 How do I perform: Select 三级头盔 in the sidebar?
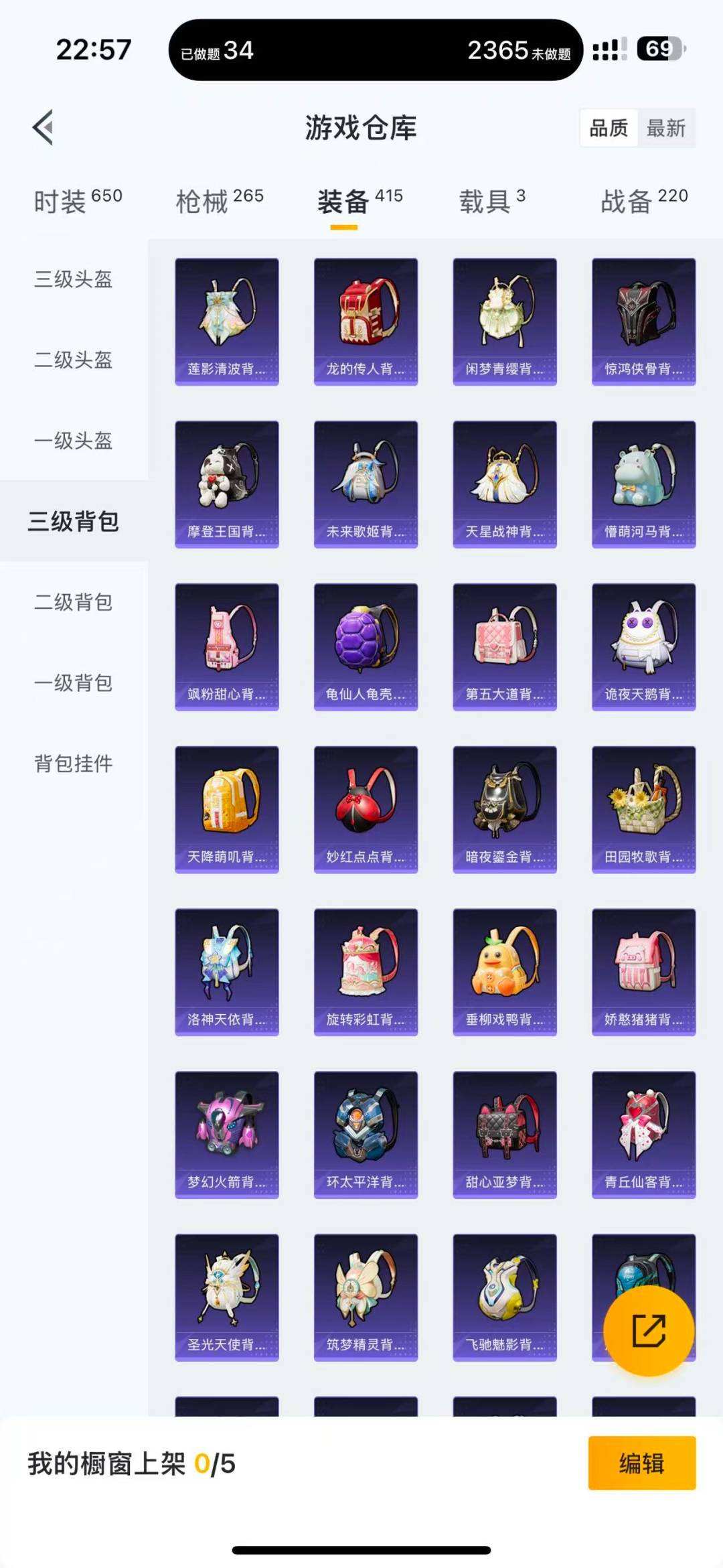coord(74,279)
